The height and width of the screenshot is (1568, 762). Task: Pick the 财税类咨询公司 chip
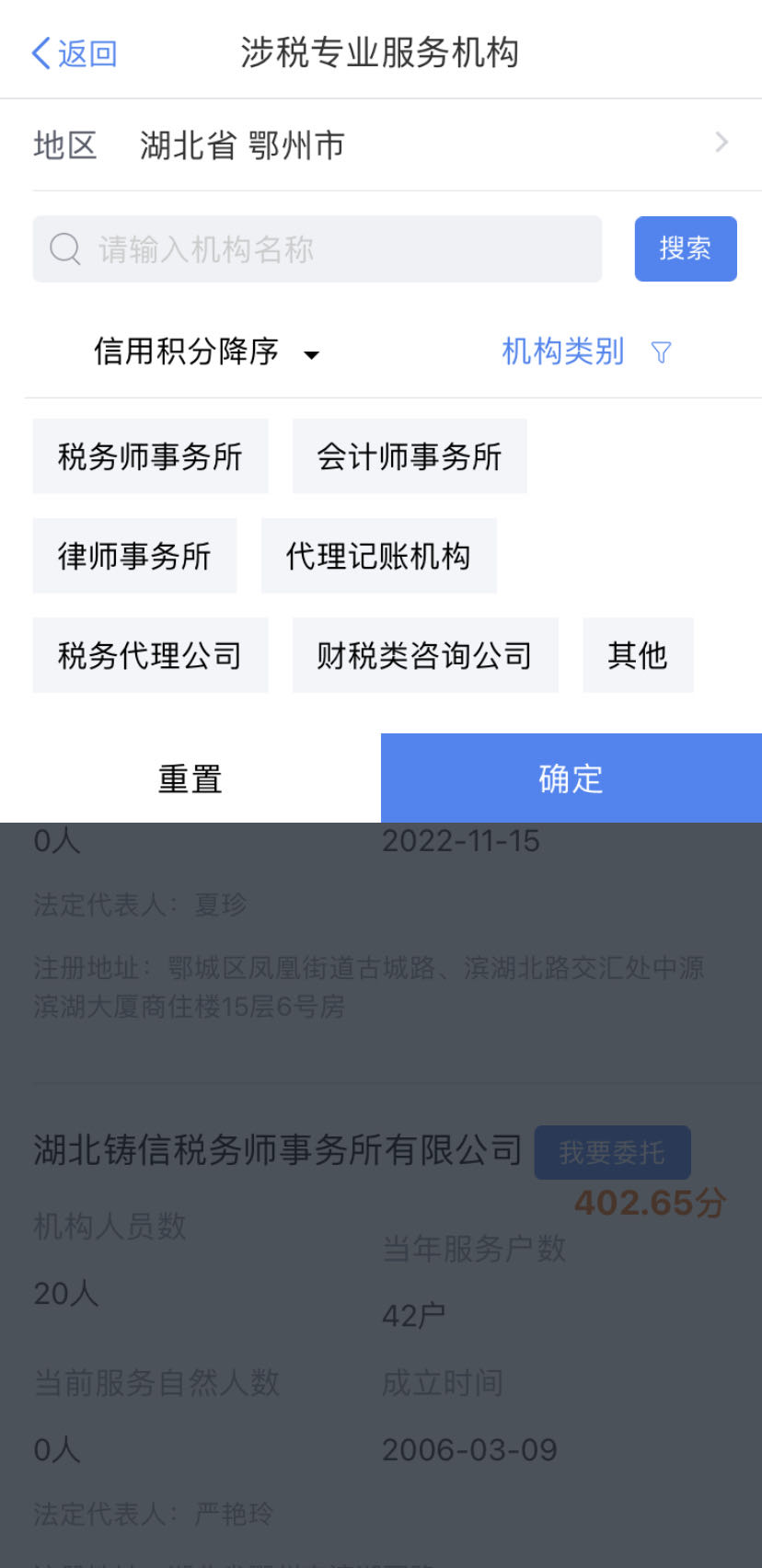tap(424, 655)
